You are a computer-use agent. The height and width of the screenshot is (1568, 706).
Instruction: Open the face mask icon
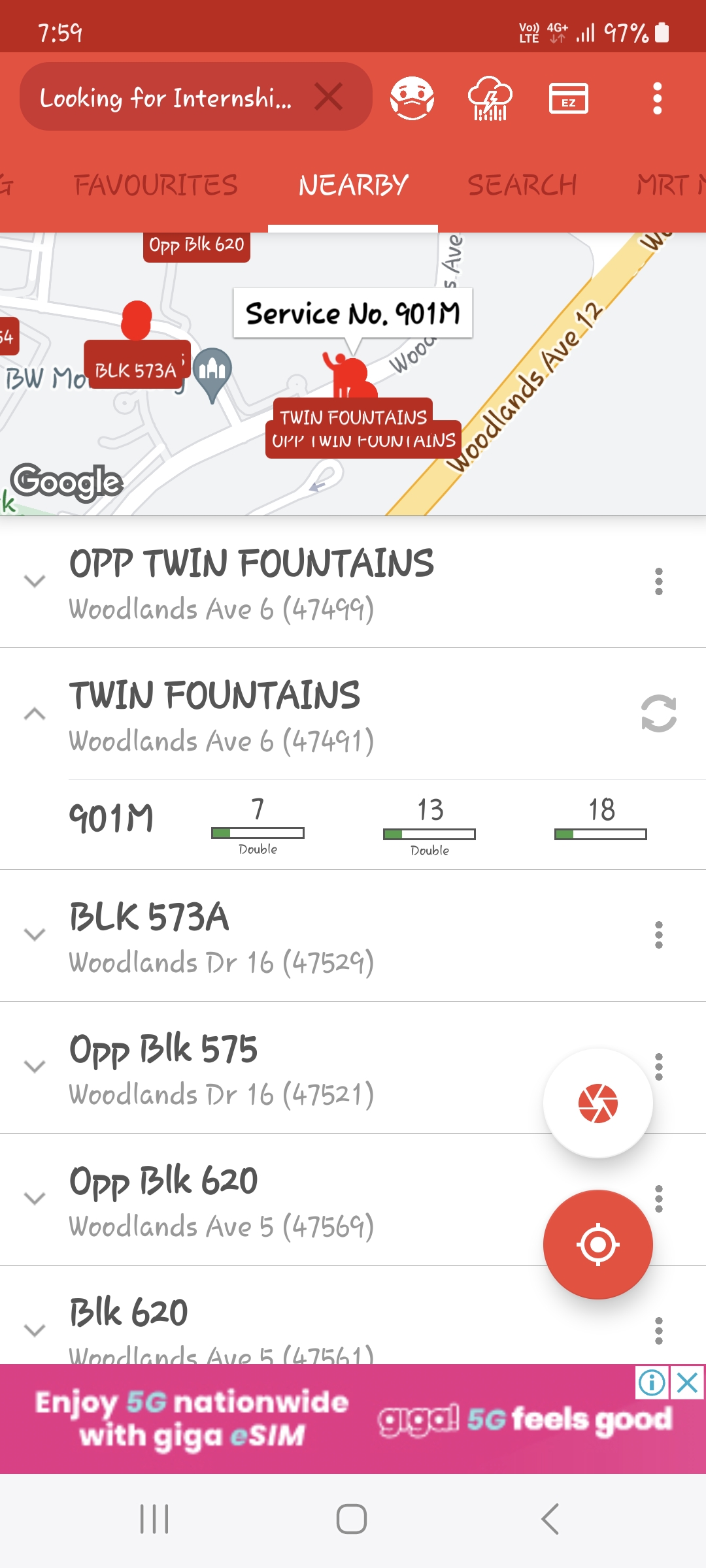tap(412, 98)
